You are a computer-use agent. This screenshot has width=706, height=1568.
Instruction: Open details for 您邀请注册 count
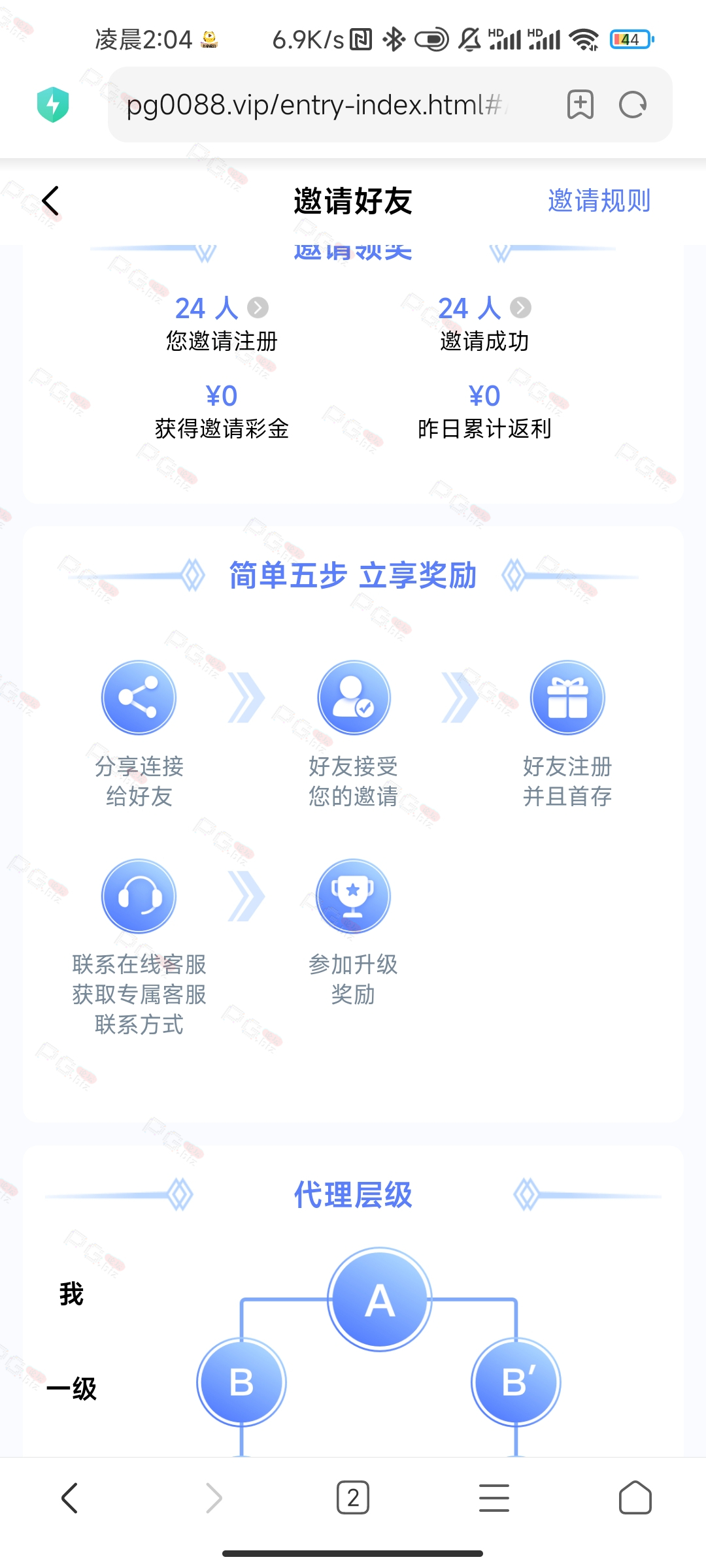click(258, 308)
